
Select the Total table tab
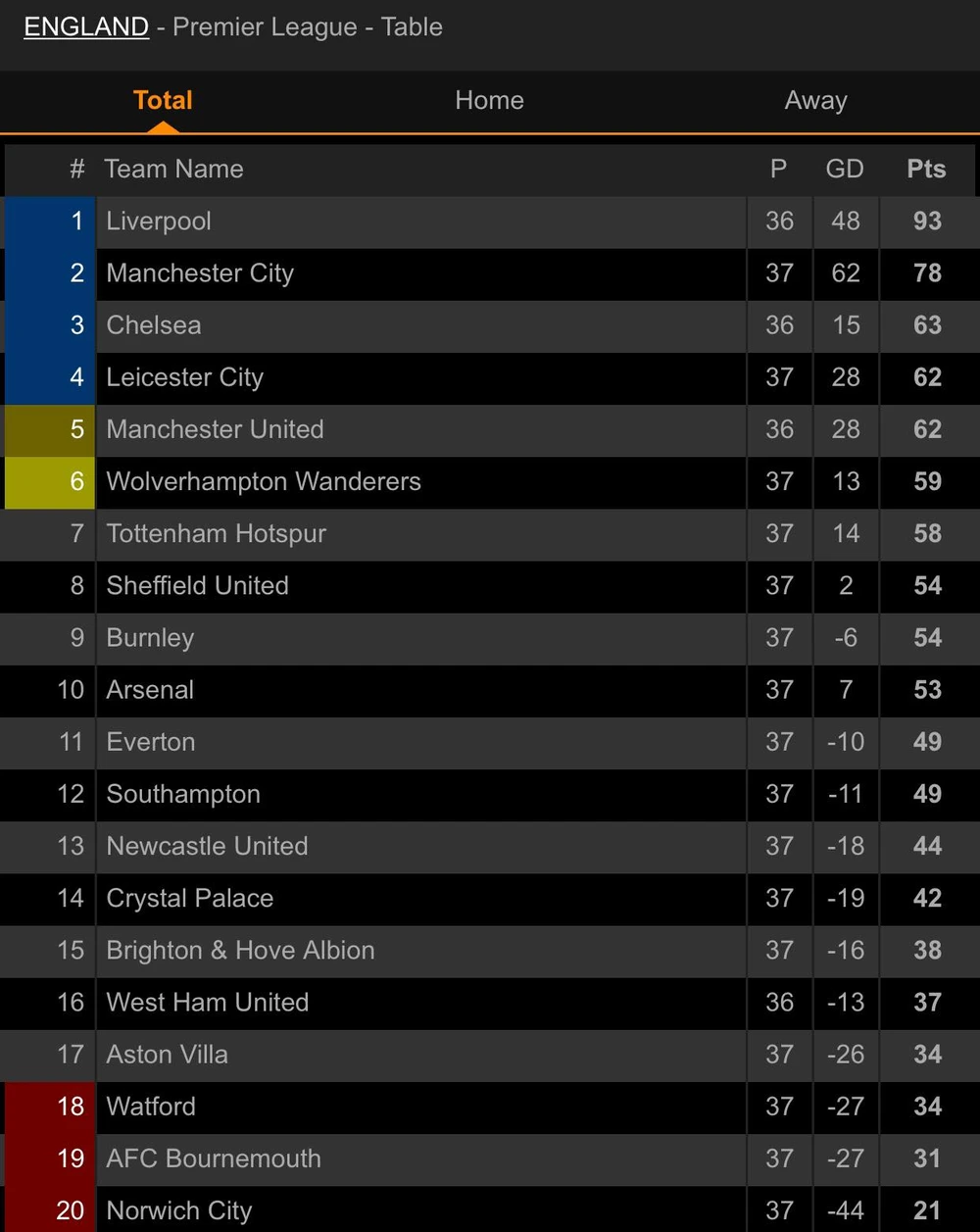click(163, 101)
